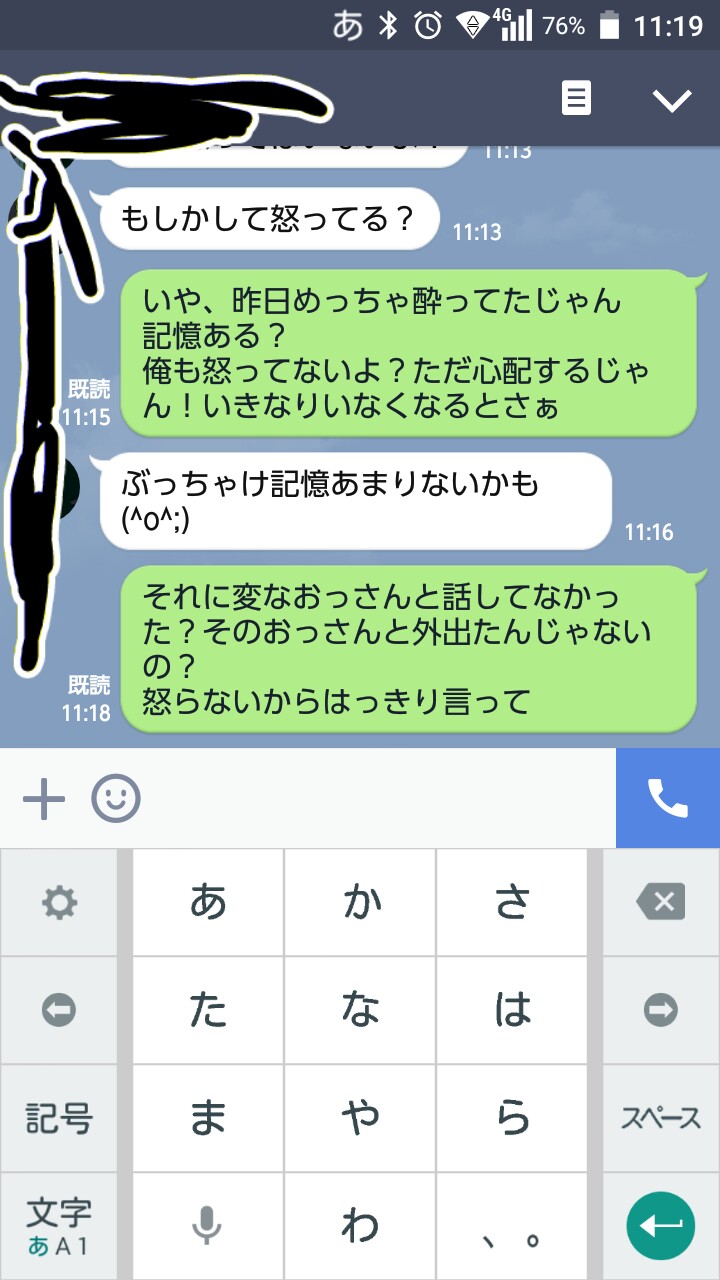Open keyboard settings gear
The width and height of the screenshot is (720, 1280).
click(x=58, y=902)
